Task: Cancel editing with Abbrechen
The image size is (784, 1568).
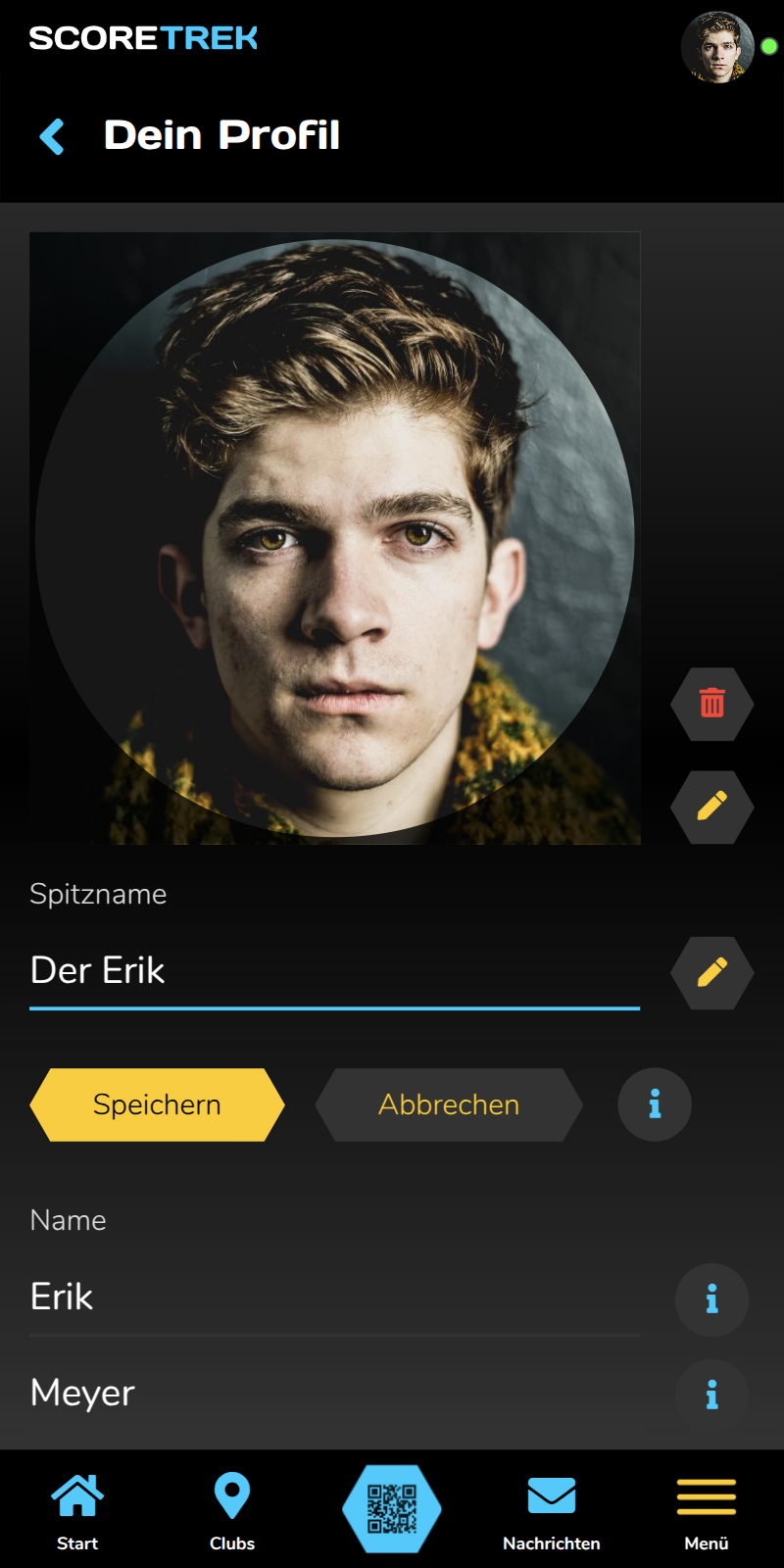Action: click(x=449, y=1104)
